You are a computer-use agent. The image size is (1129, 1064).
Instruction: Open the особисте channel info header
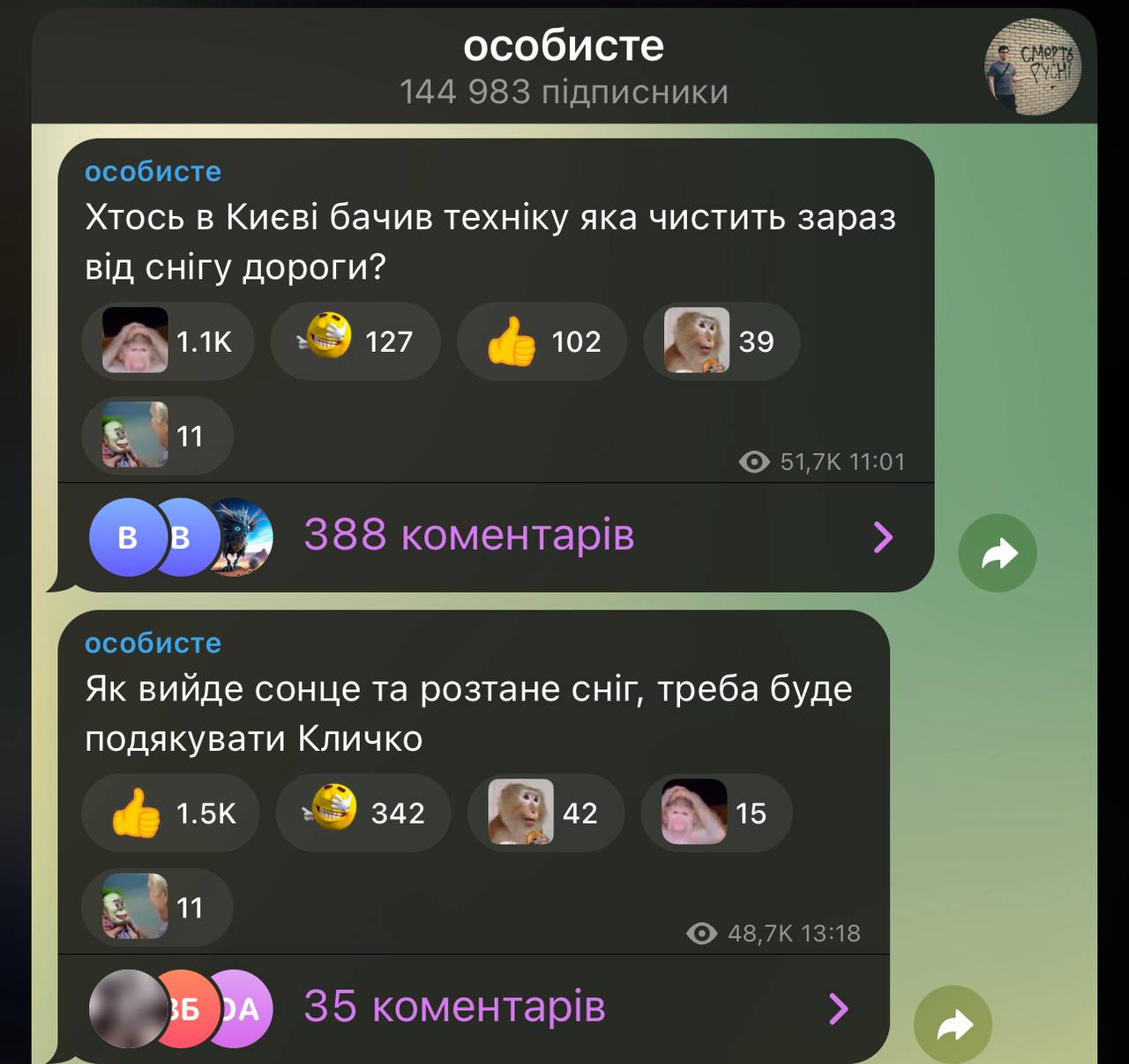tap(564, 67)
